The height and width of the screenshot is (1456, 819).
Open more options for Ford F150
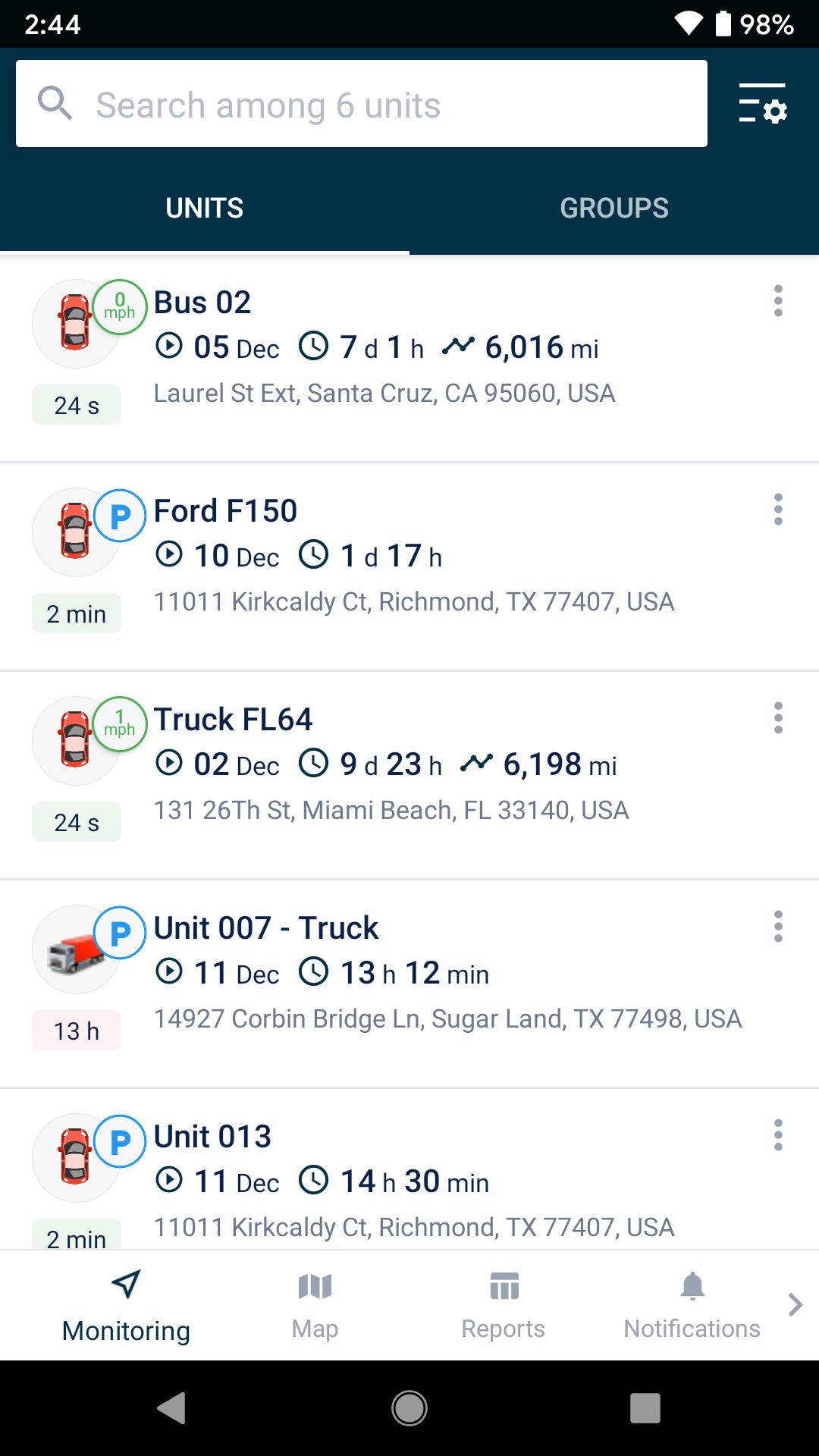(778, 510)
